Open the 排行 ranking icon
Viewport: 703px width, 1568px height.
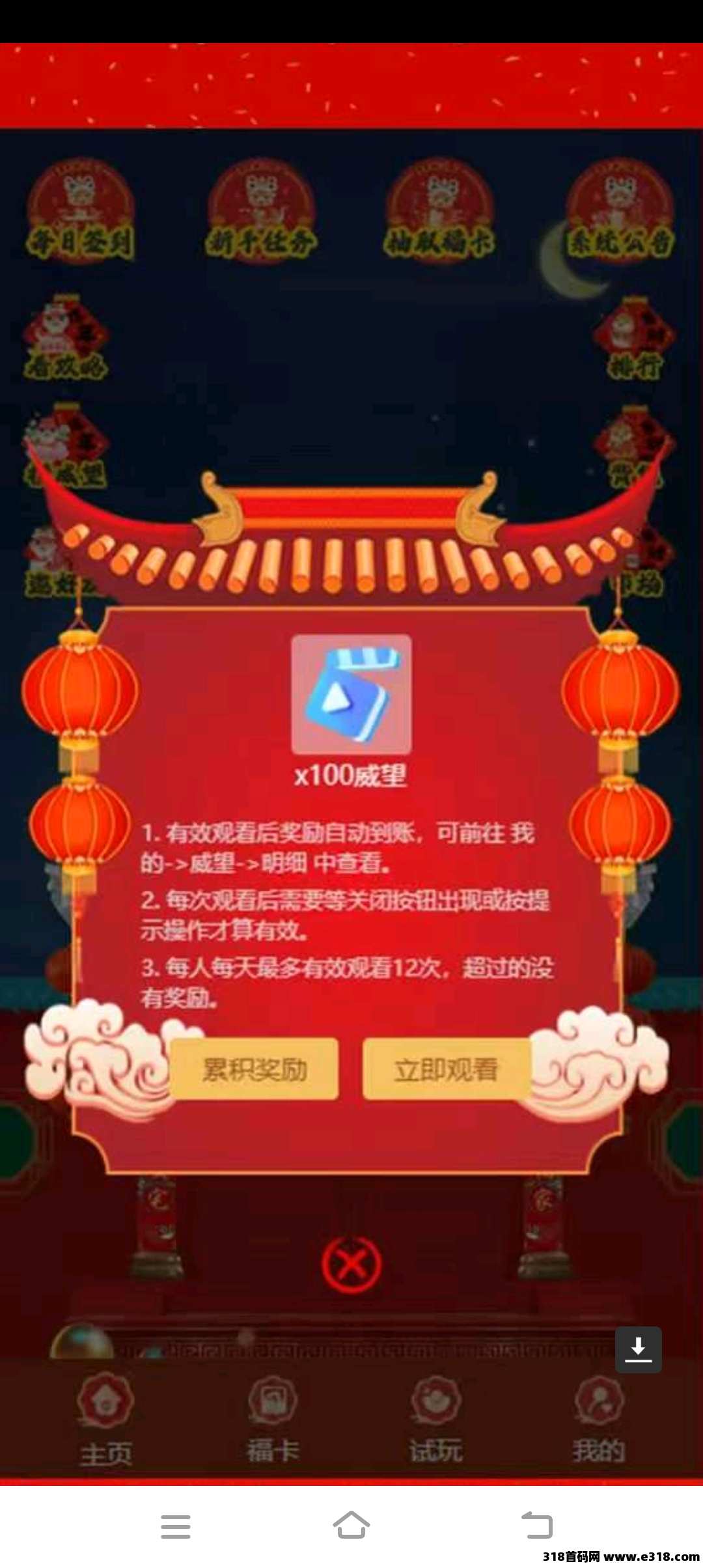635,339
